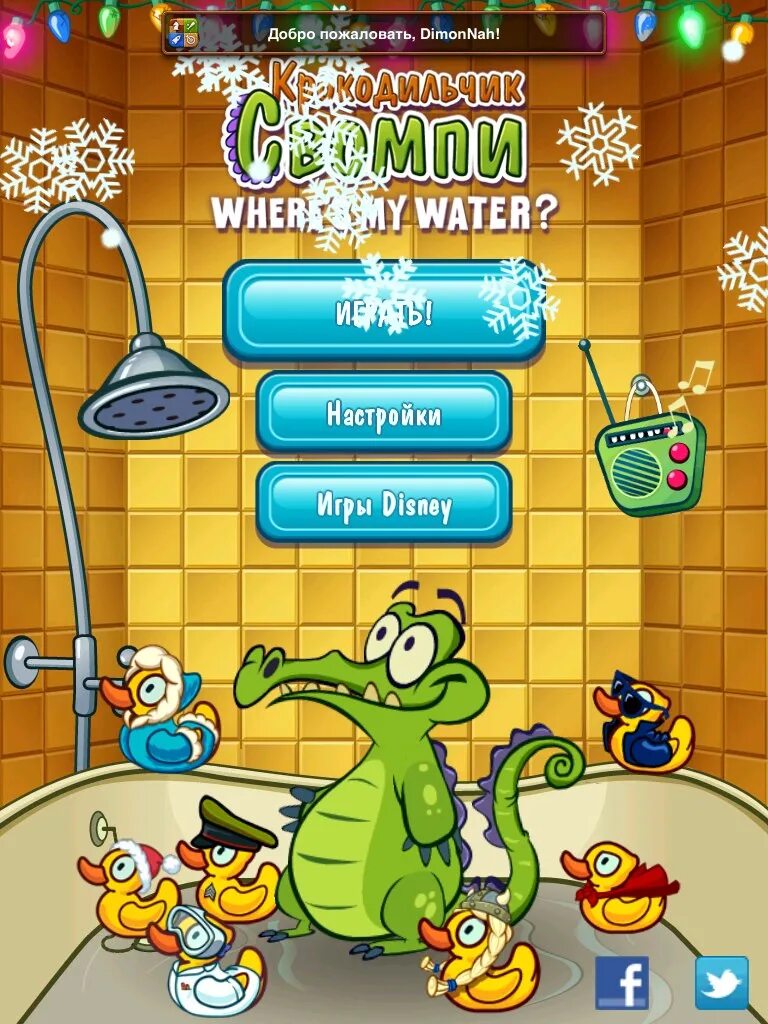Open the Игры Disney section
Viewport: 768px width, 1024px height.
pos(384,503)
